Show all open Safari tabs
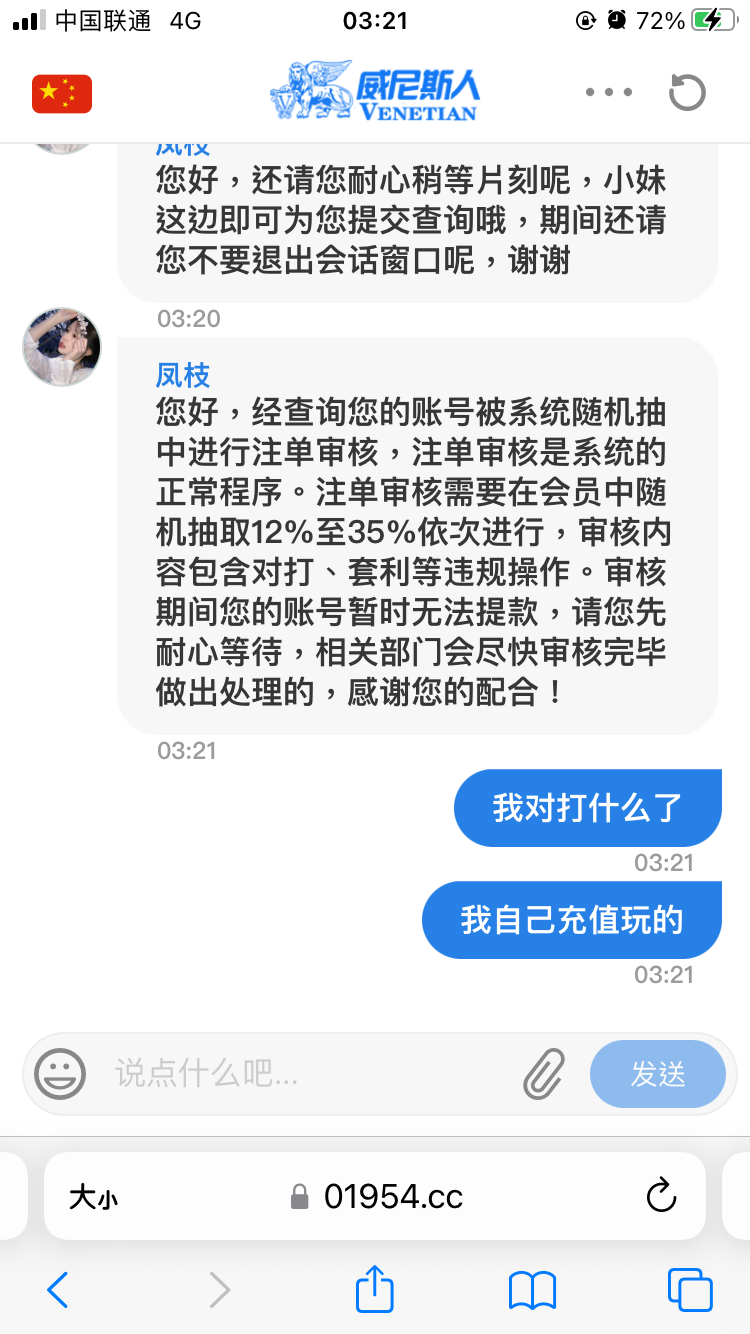 coord(690,1290)
